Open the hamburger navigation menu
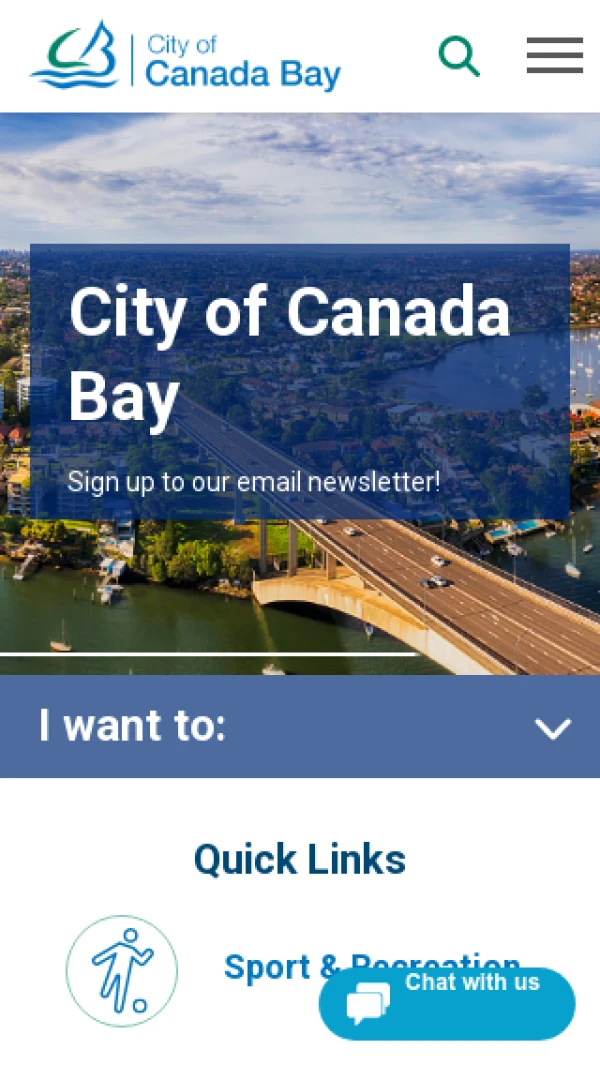This screenshot has width=600, height=1065. click(554, 56)
